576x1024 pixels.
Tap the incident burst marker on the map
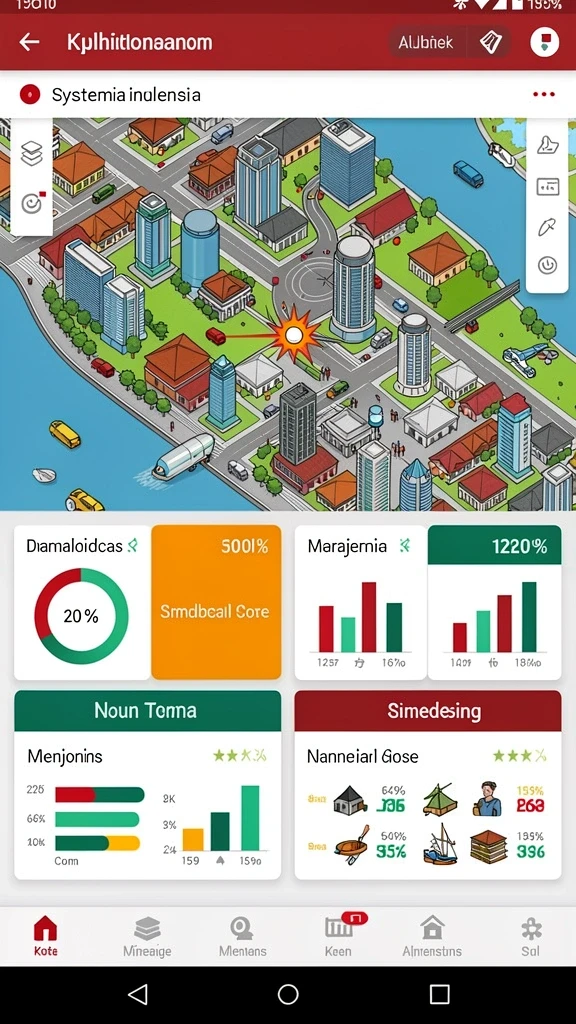pyautogui.click(x=295, y=335)
